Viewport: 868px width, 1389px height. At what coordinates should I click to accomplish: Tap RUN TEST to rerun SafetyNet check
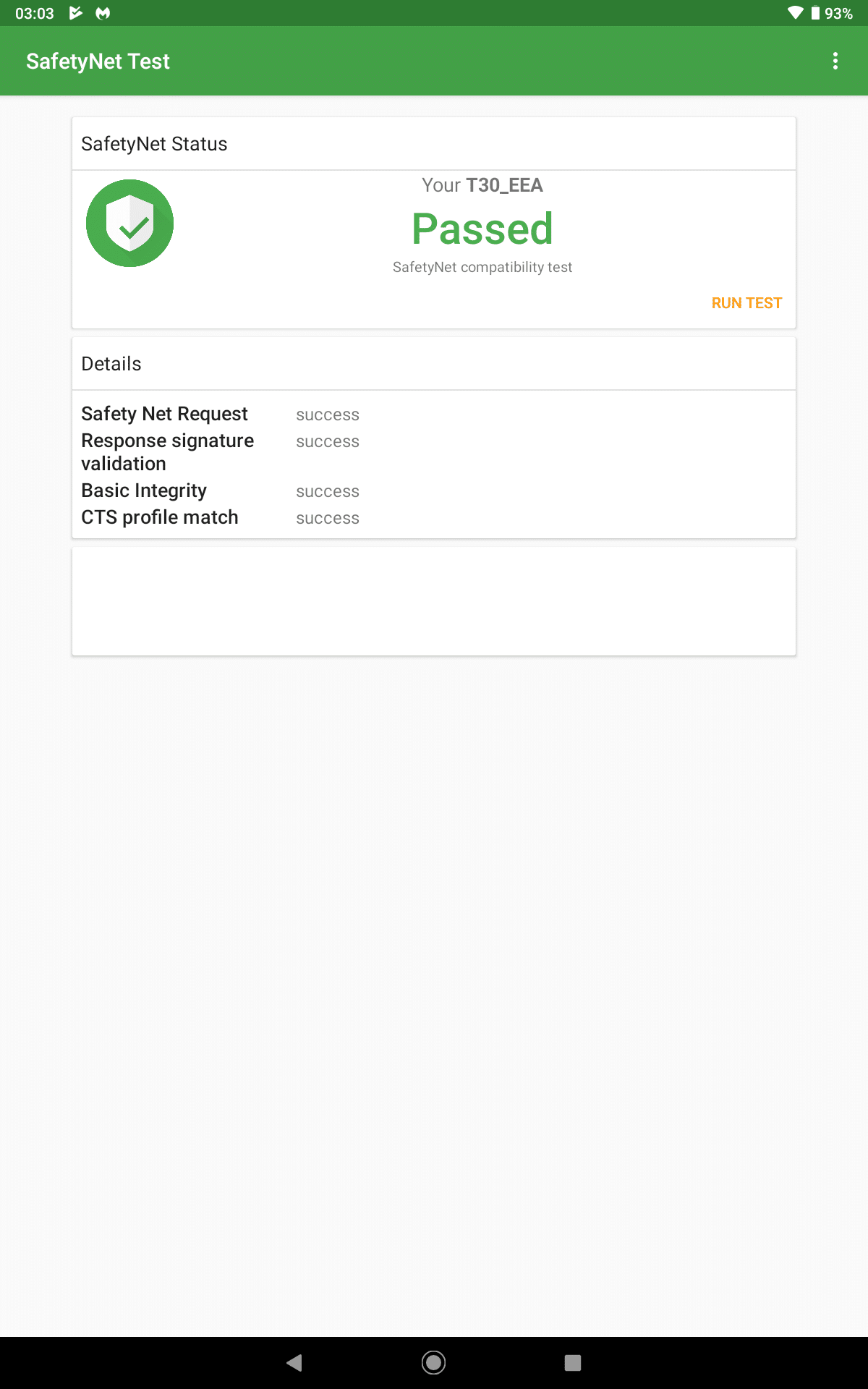point(746,303)
